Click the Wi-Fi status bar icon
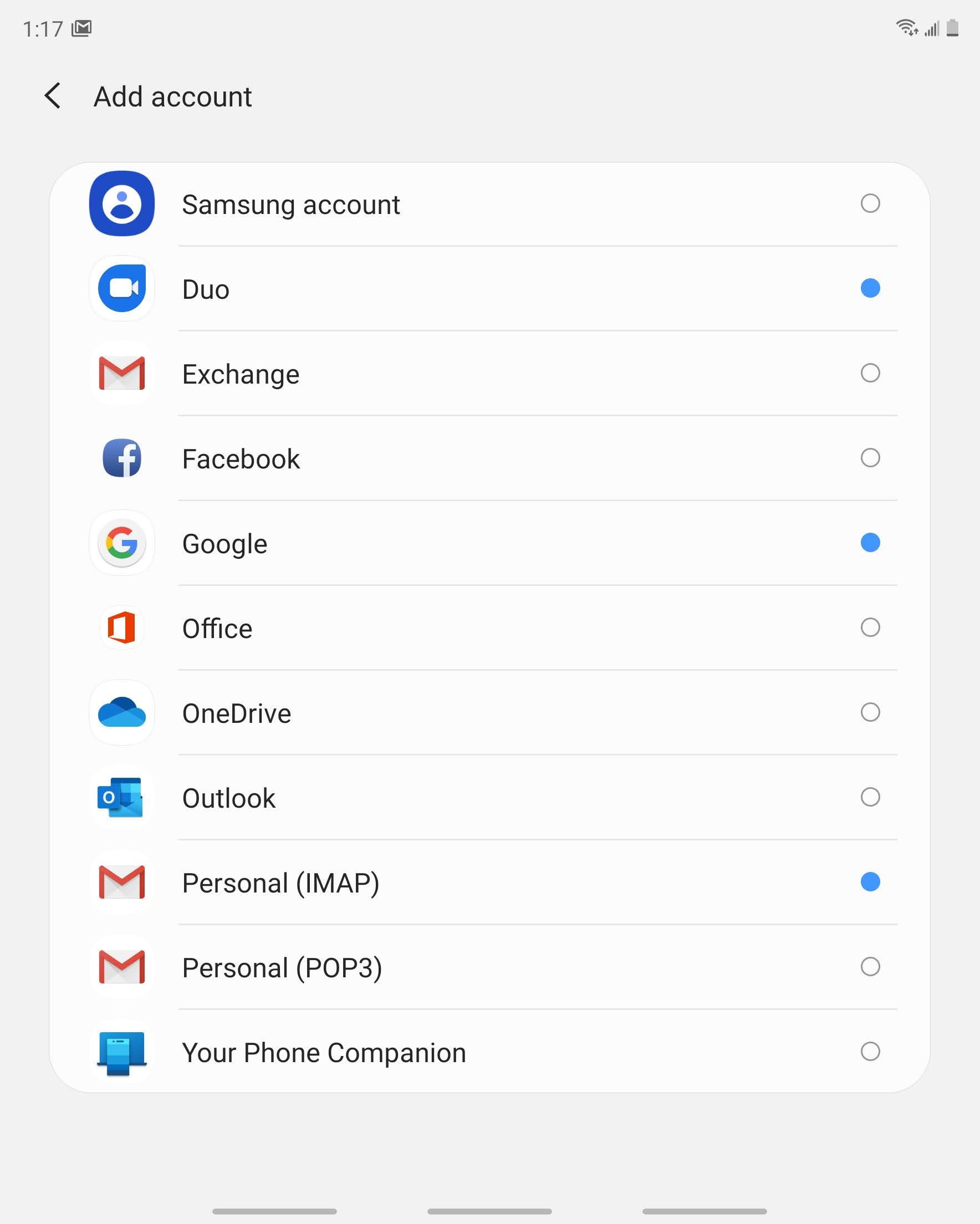Viewport: 980px width, 1224px height. (907, 27)
